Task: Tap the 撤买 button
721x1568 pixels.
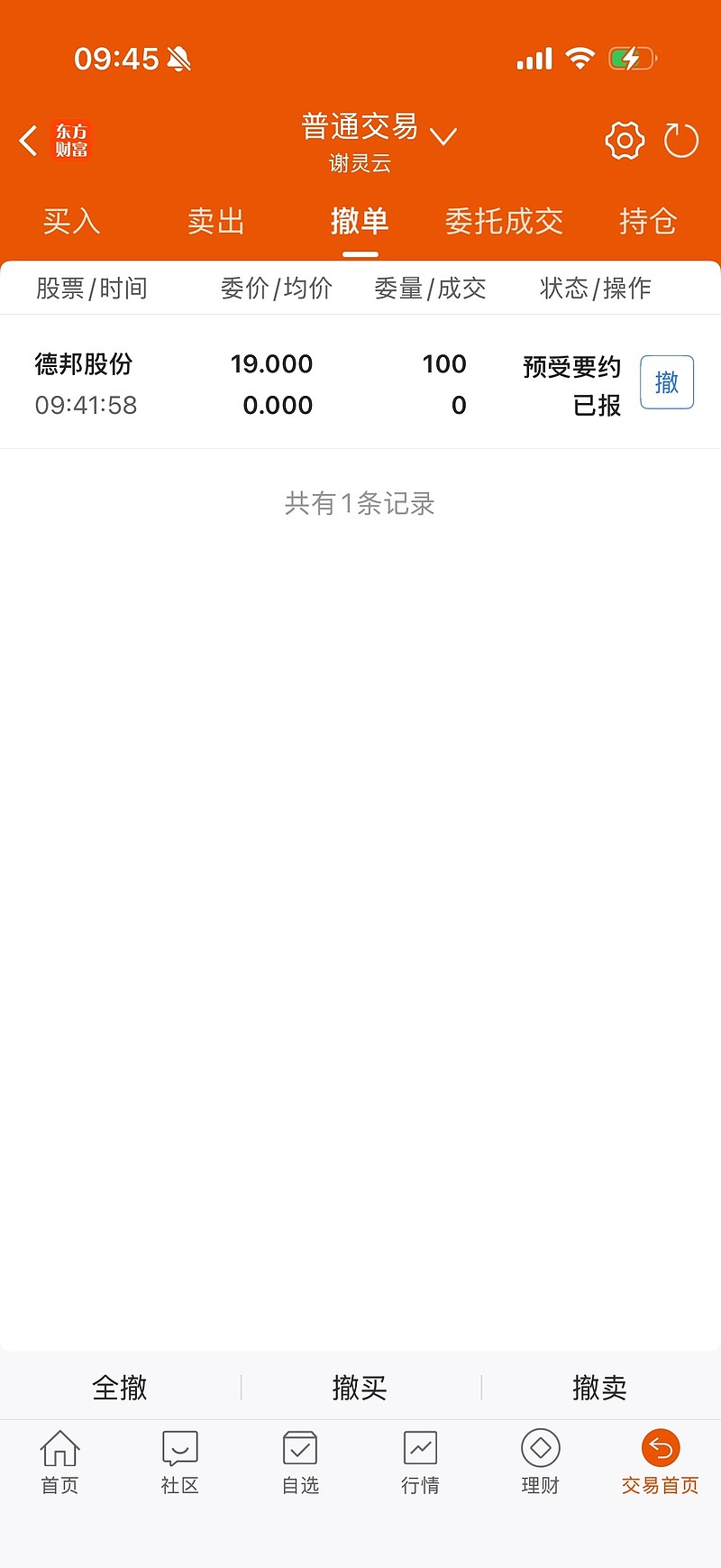Action: click(360, 1388)
